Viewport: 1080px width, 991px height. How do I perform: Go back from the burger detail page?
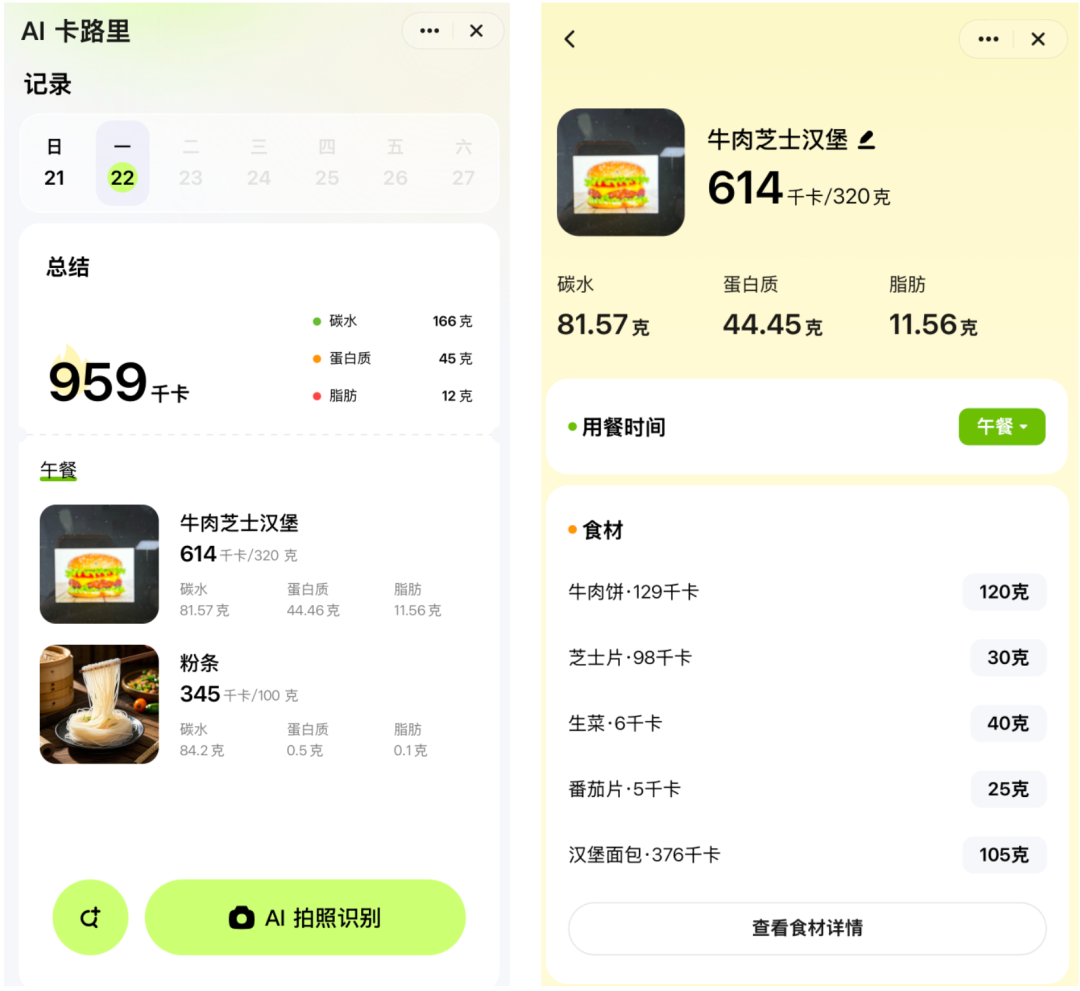(570, 39)
